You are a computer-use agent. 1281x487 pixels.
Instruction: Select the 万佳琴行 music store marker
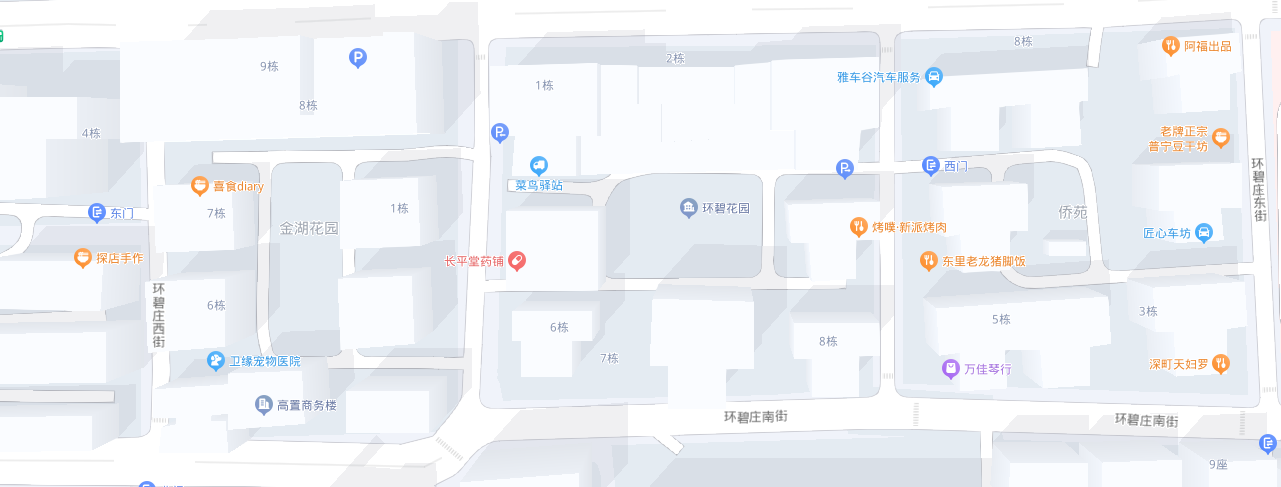point(950,369)
